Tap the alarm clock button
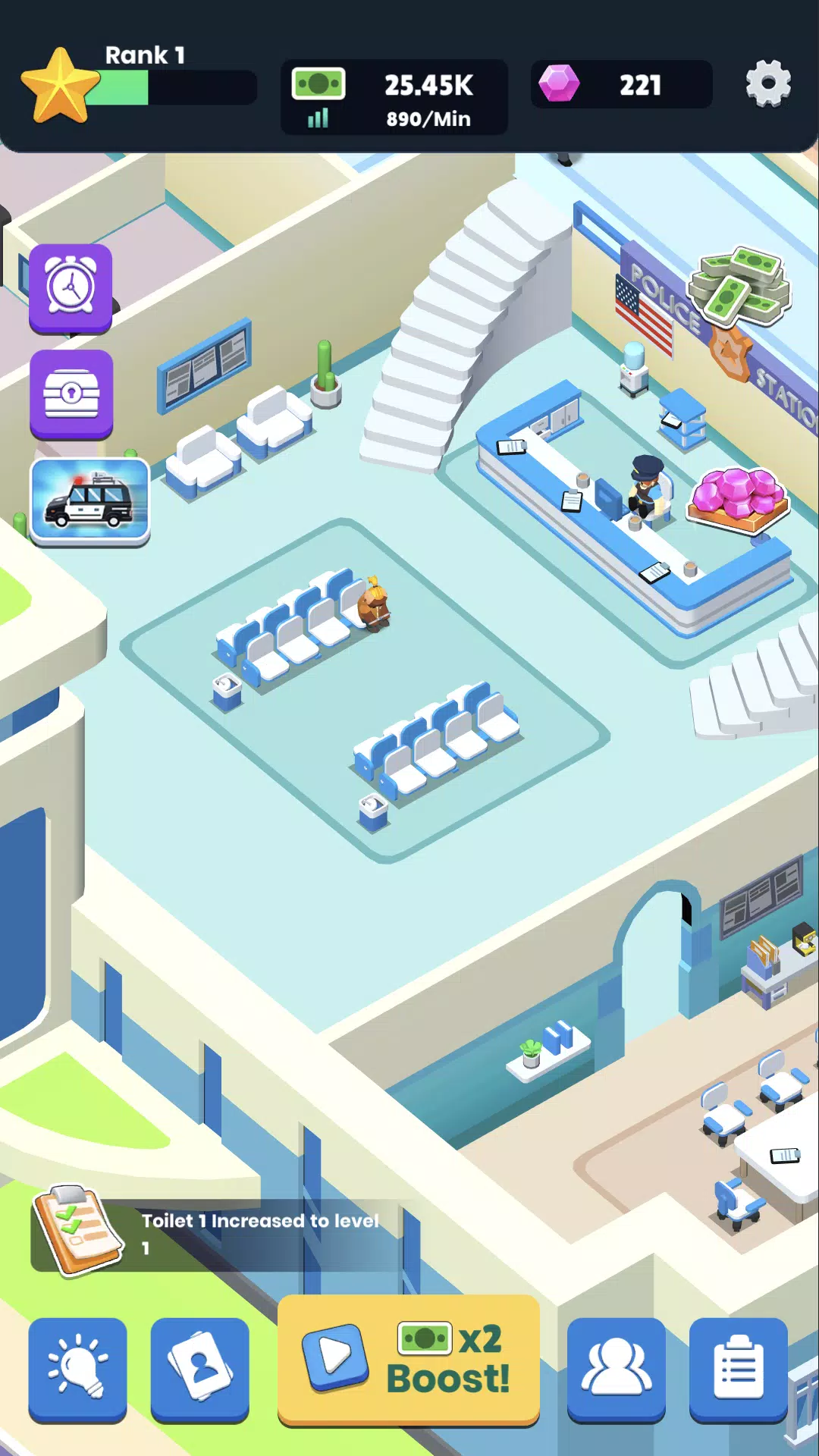The height and width of the screenshot is (1456, 819). (x=71, y=287)
